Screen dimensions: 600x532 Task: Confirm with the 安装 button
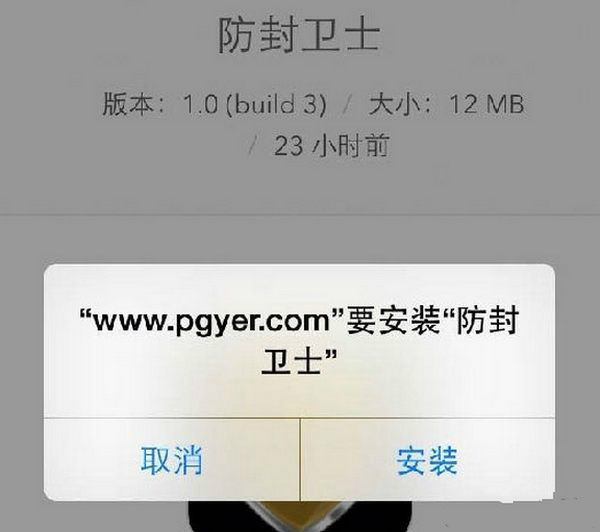point(427,460)
